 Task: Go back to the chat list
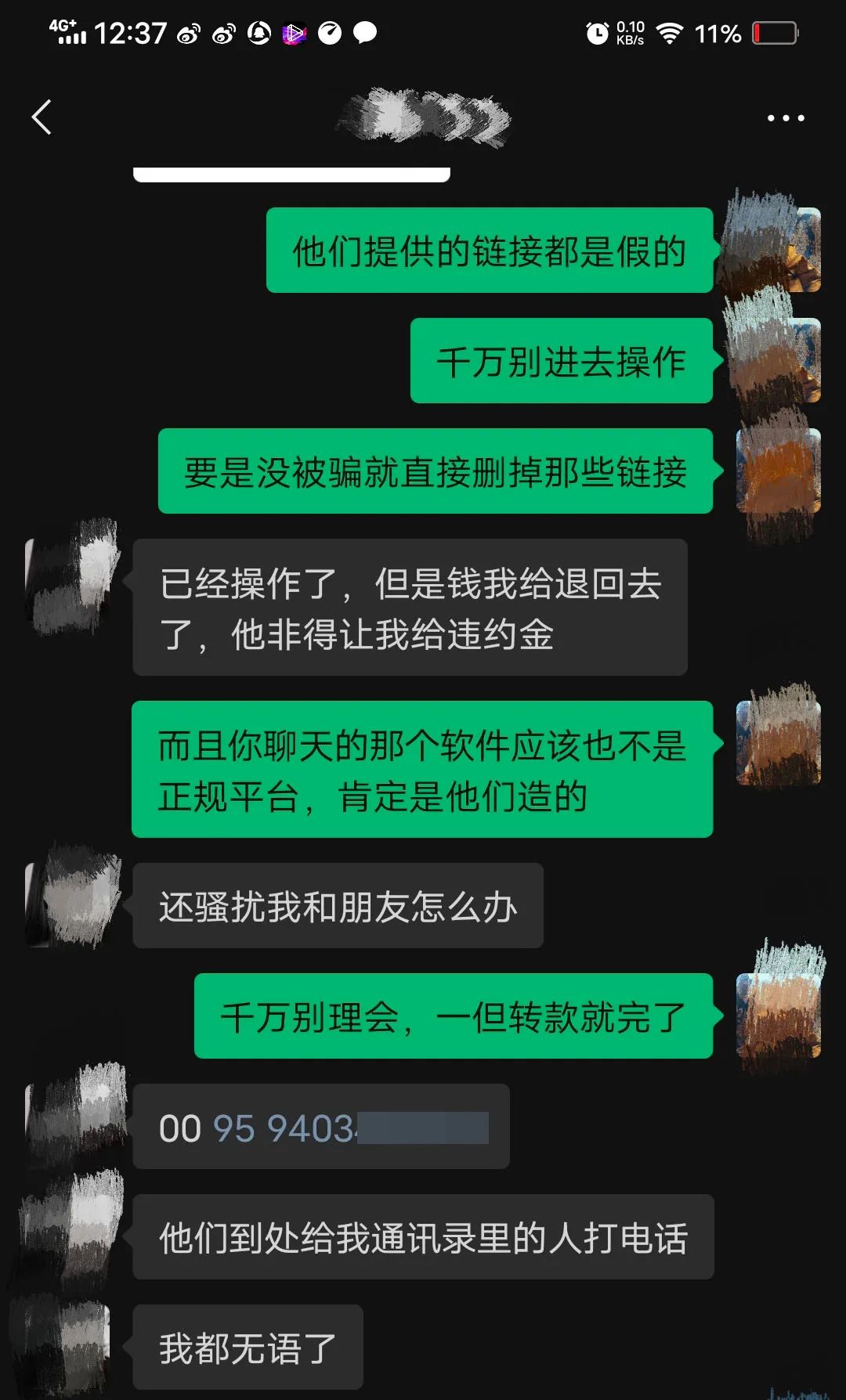42,117
